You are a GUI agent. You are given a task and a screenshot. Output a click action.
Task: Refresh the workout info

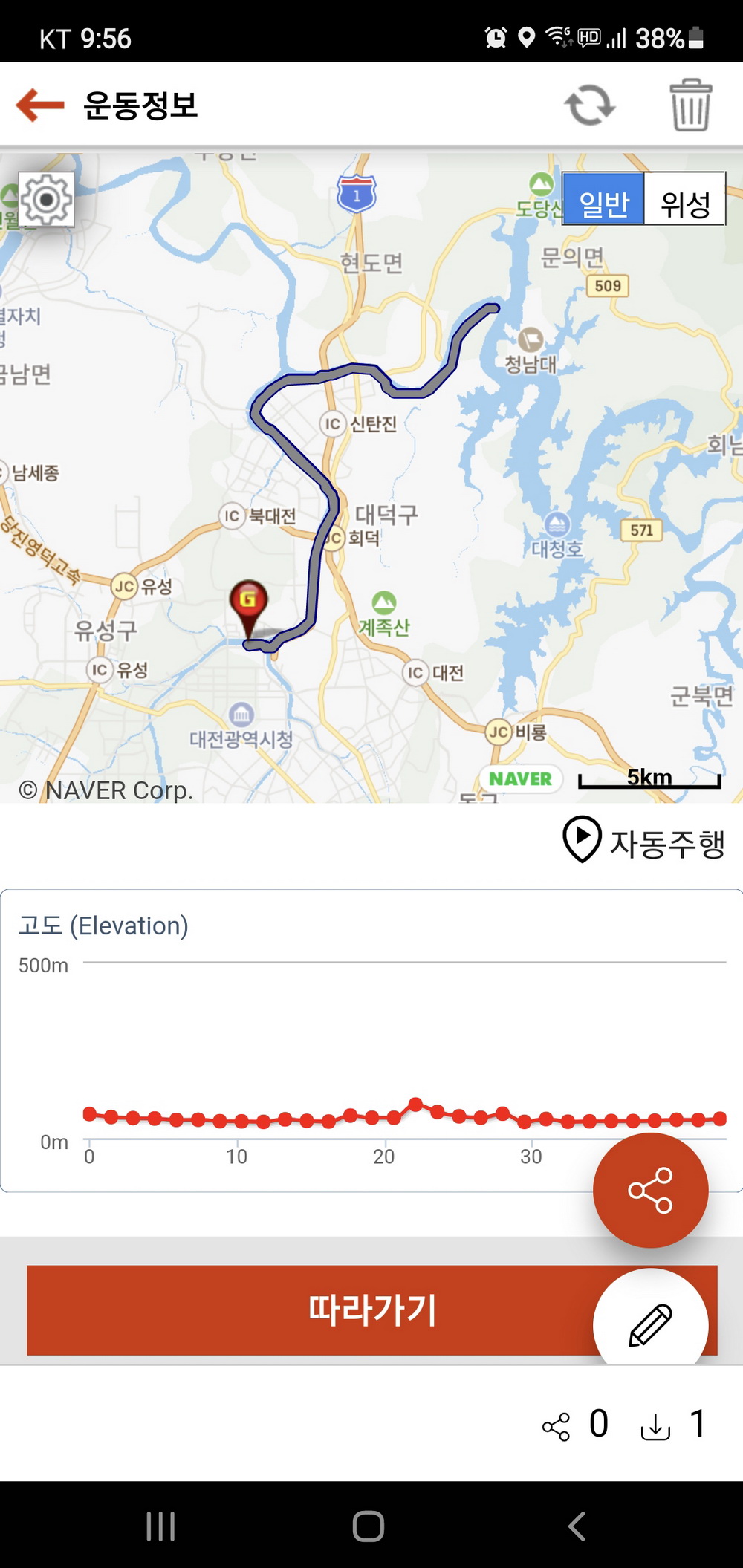point(589,105)
